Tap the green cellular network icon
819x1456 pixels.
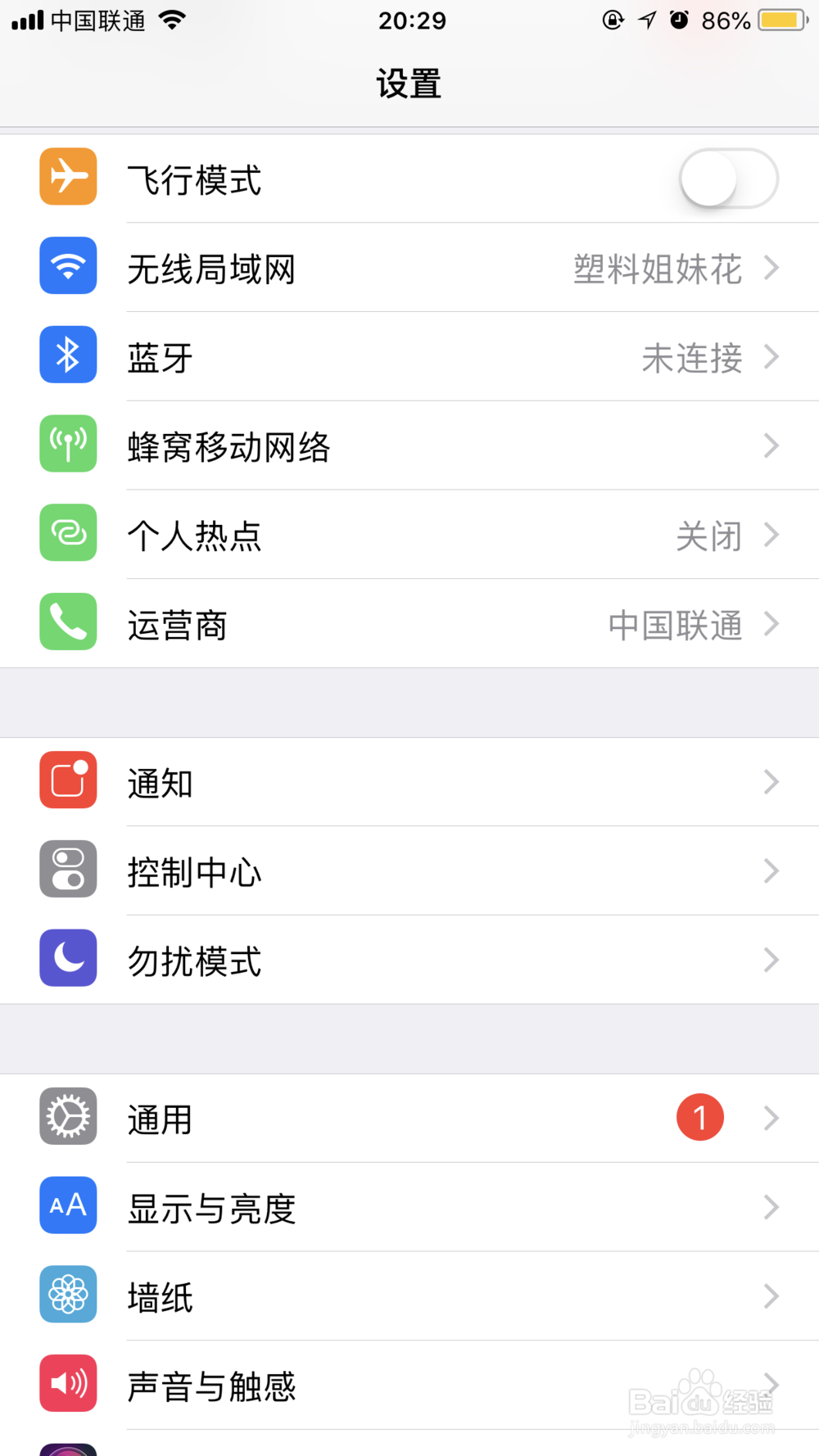68,445
